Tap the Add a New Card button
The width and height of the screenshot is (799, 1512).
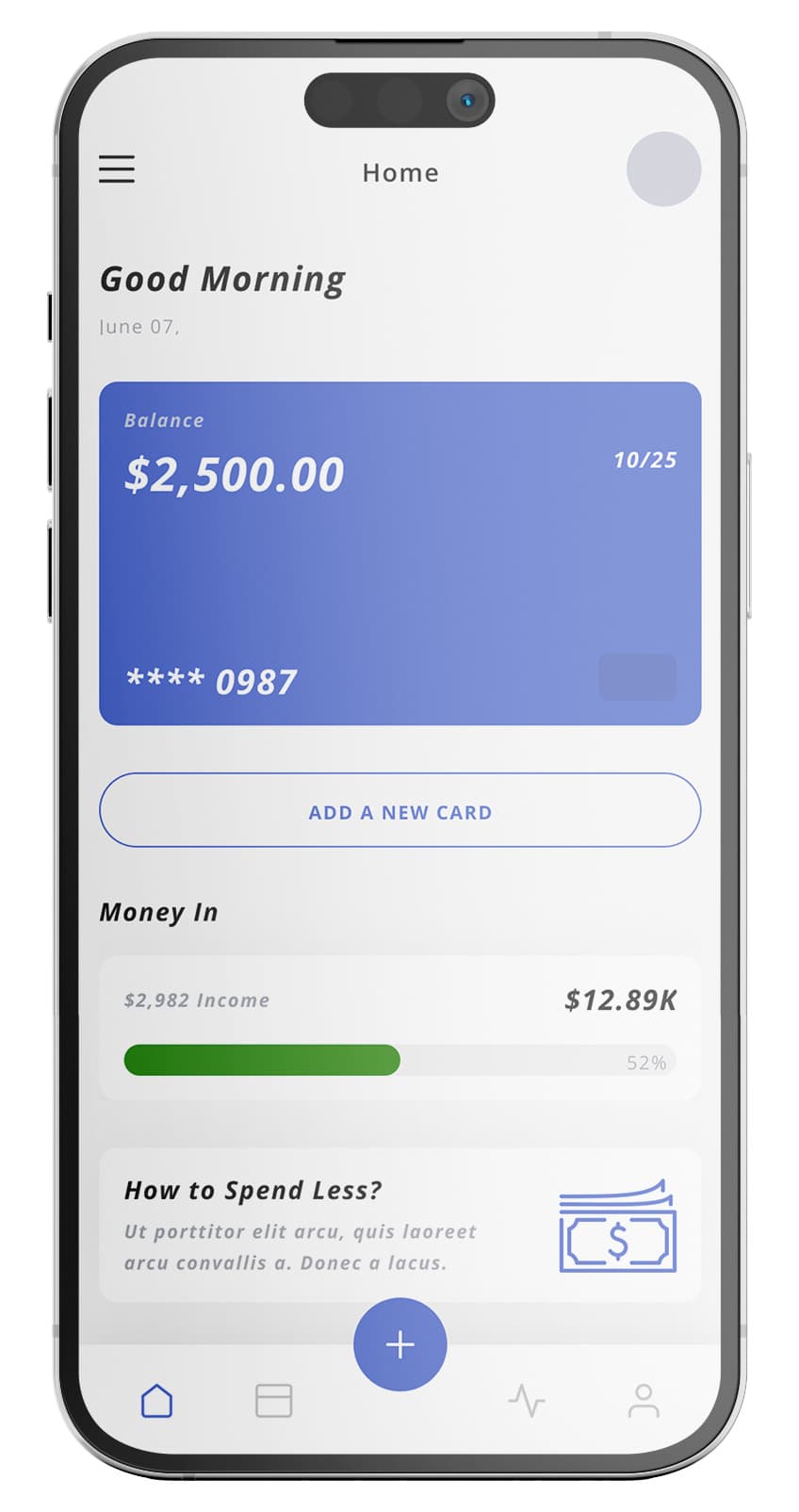[x=399, y=811]
